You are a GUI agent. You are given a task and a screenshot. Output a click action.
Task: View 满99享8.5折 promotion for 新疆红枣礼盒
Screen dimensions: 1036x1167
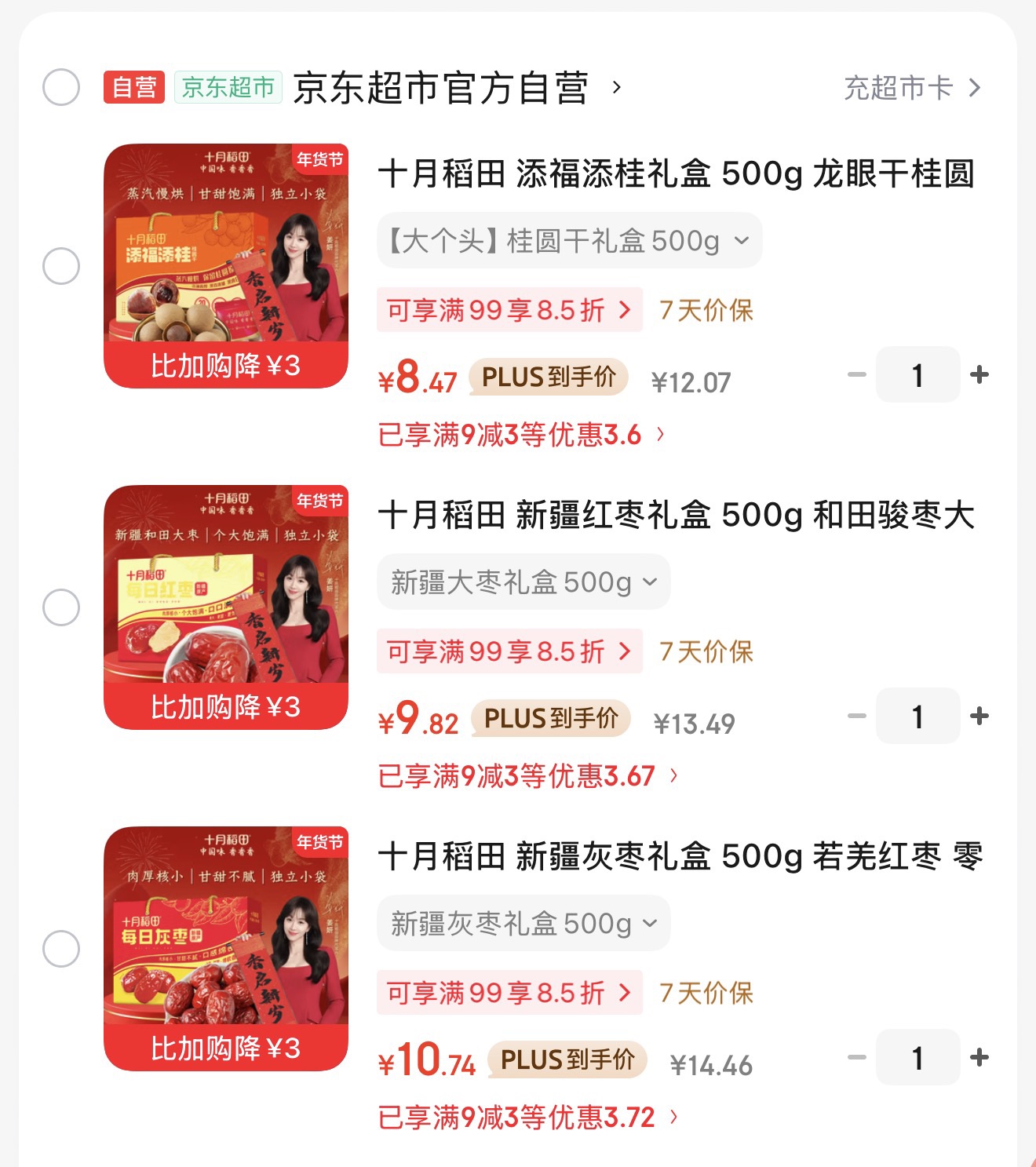tap(509, 651)
